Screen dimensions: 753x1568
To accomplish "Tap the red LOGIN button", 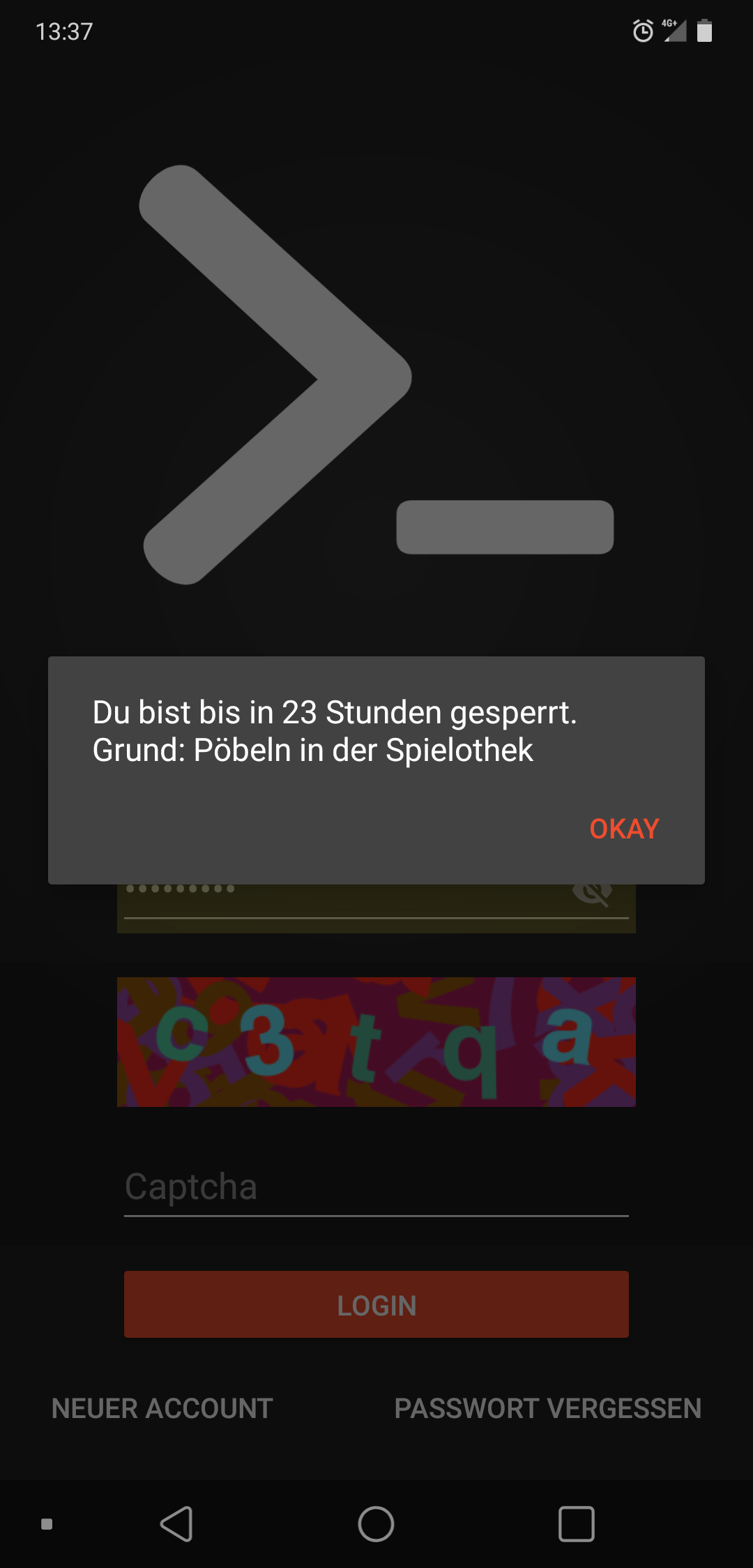I will [x=376, y=1304].
